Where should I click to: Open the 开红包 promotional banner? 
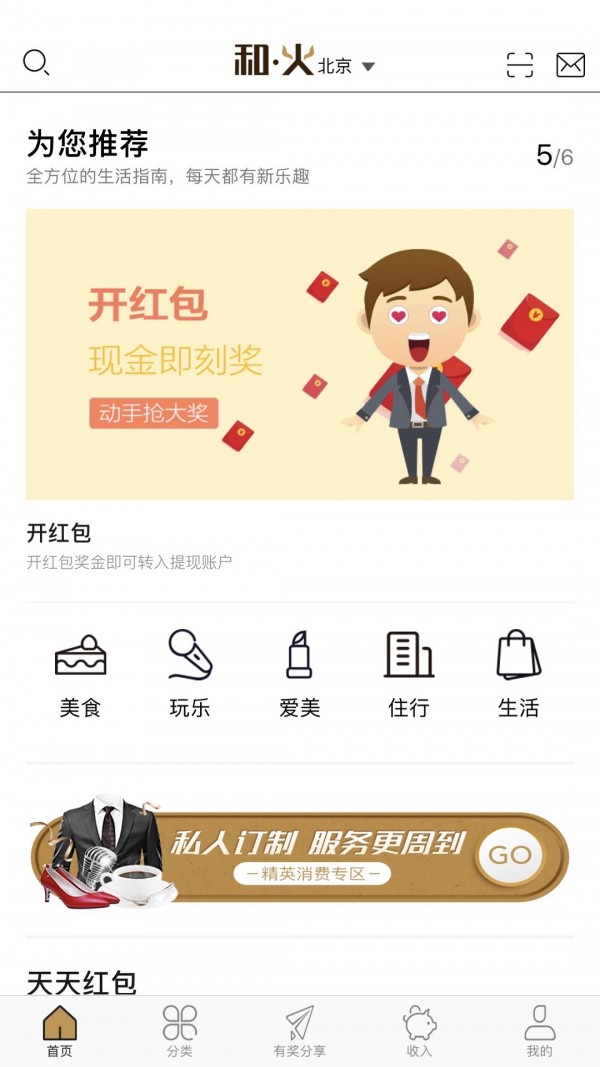300,354
